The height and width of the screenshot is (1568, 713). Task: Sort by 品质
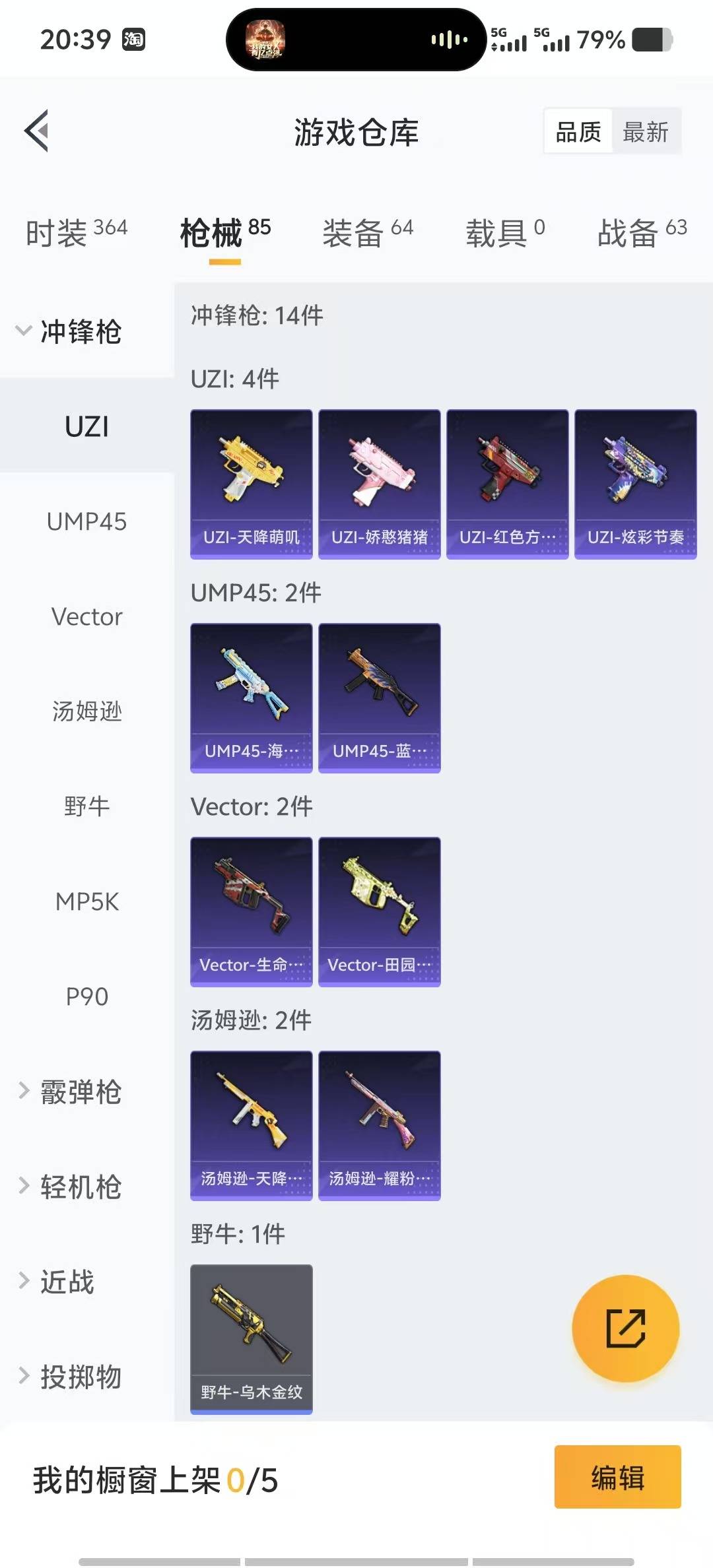[578, 132]
